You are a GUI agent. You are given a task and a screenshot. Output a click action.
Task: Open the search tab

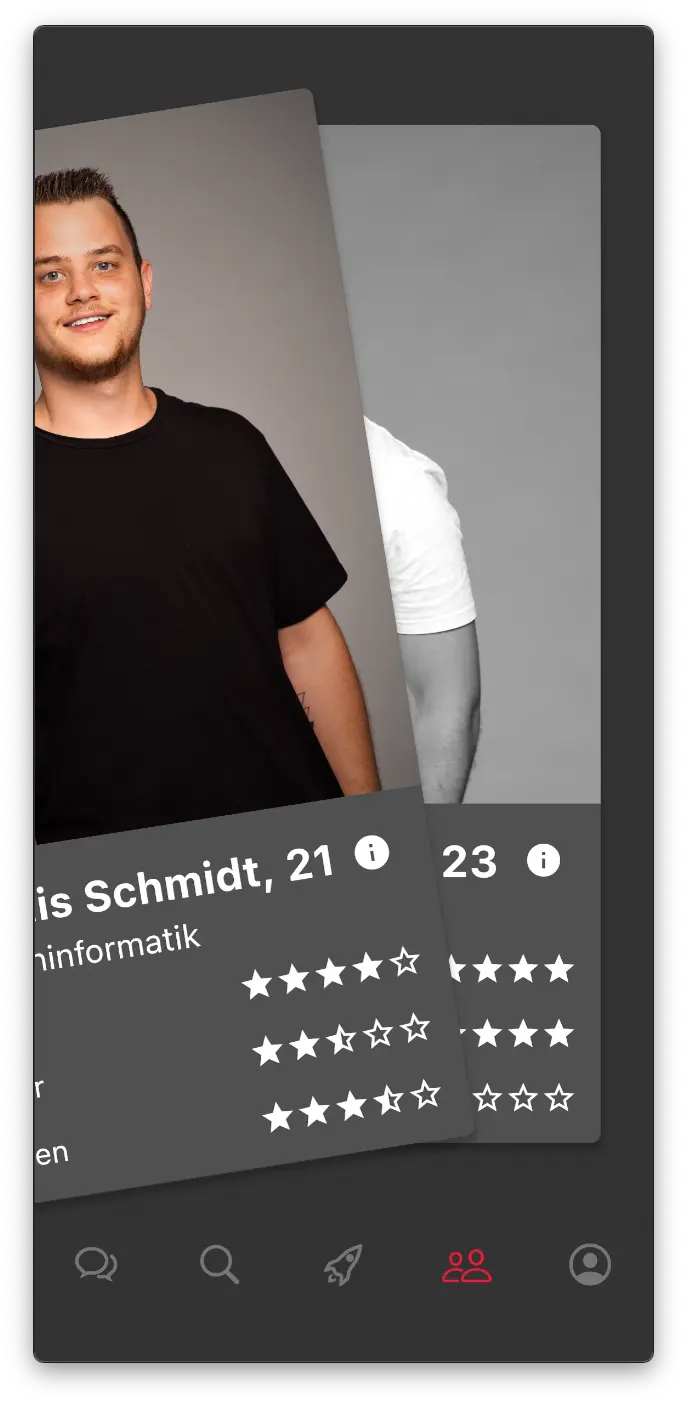pos(219,1265)
